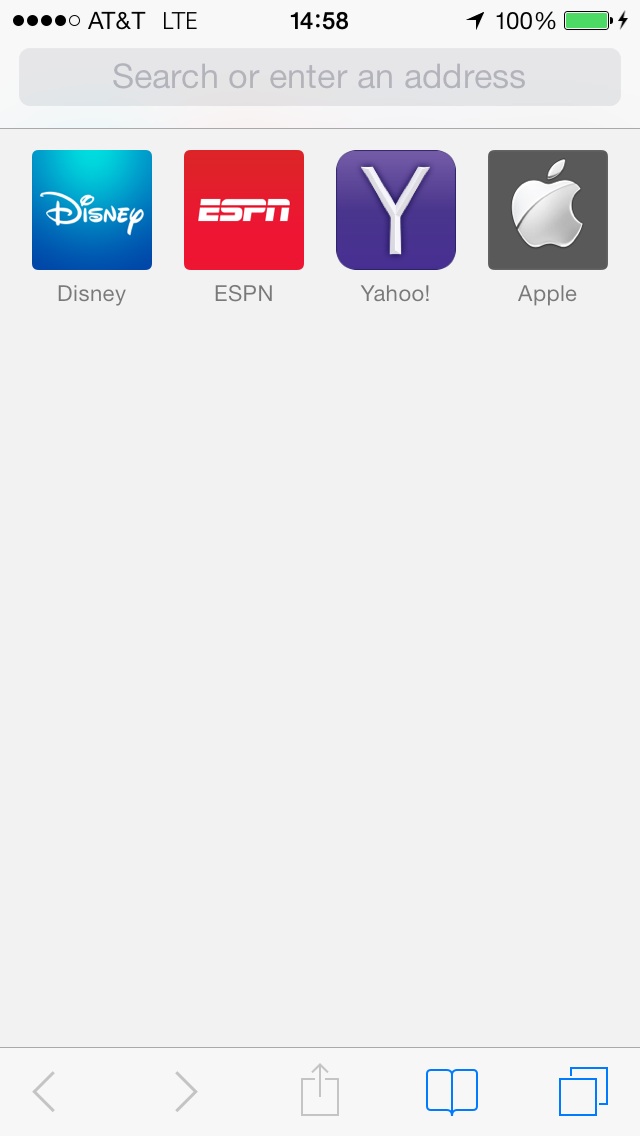Tap the search or address field

[x=320, y=77]
